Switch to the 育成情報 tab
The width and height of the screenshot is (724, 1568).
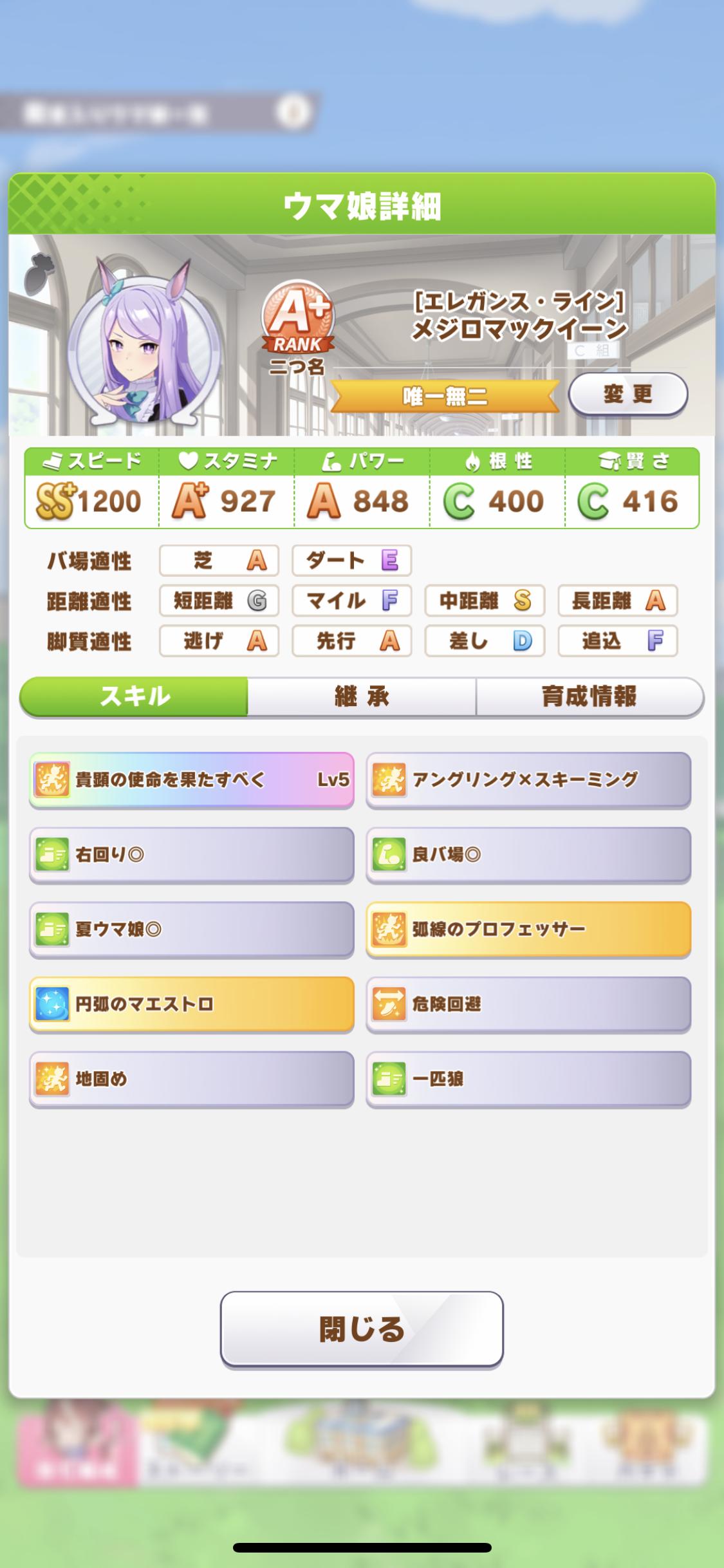[589, 696]
